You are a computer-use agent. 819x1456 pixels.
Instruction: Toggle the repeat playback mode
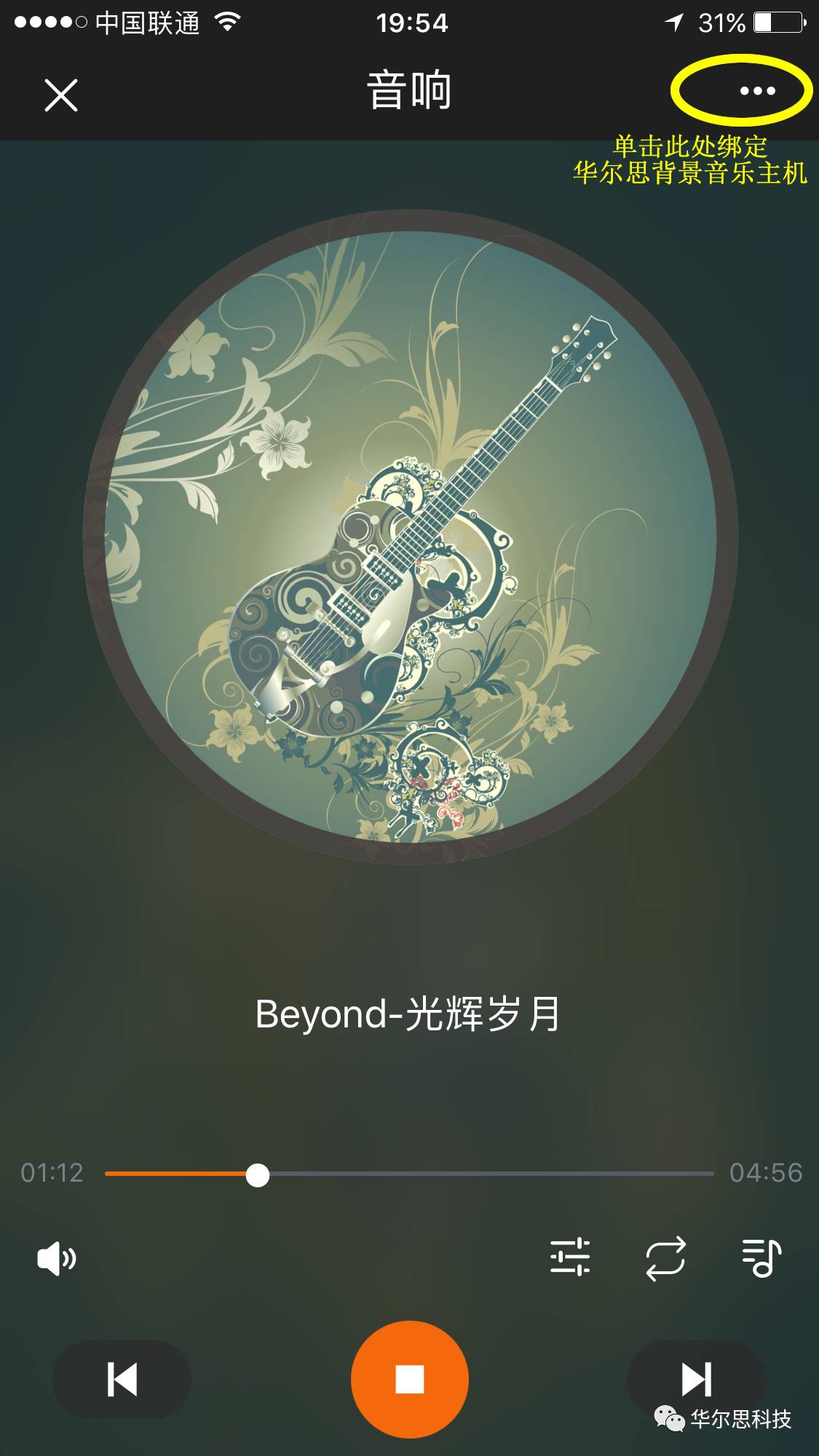coord(665,1258)
